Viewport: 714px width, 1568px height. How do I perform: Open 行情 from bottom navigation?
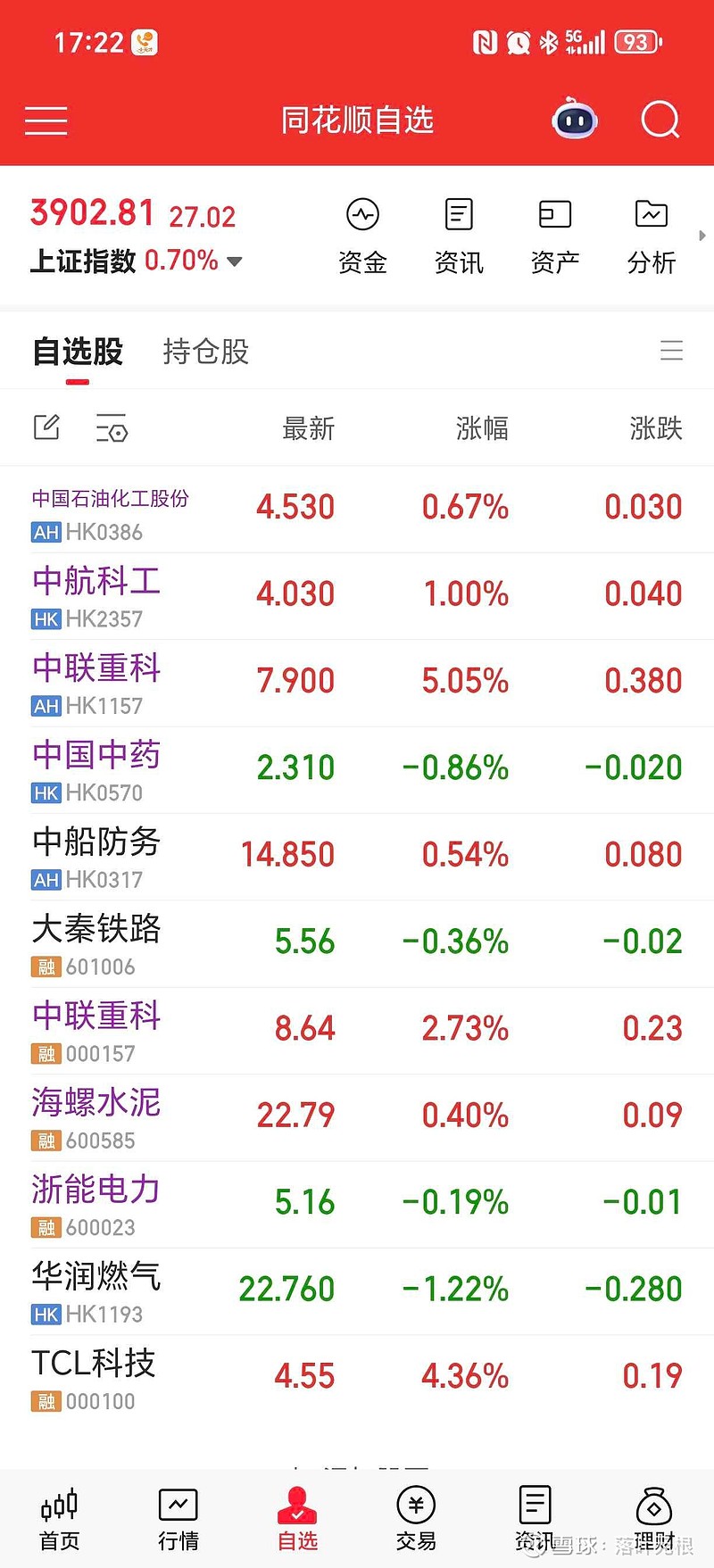tap(178, 1517)
